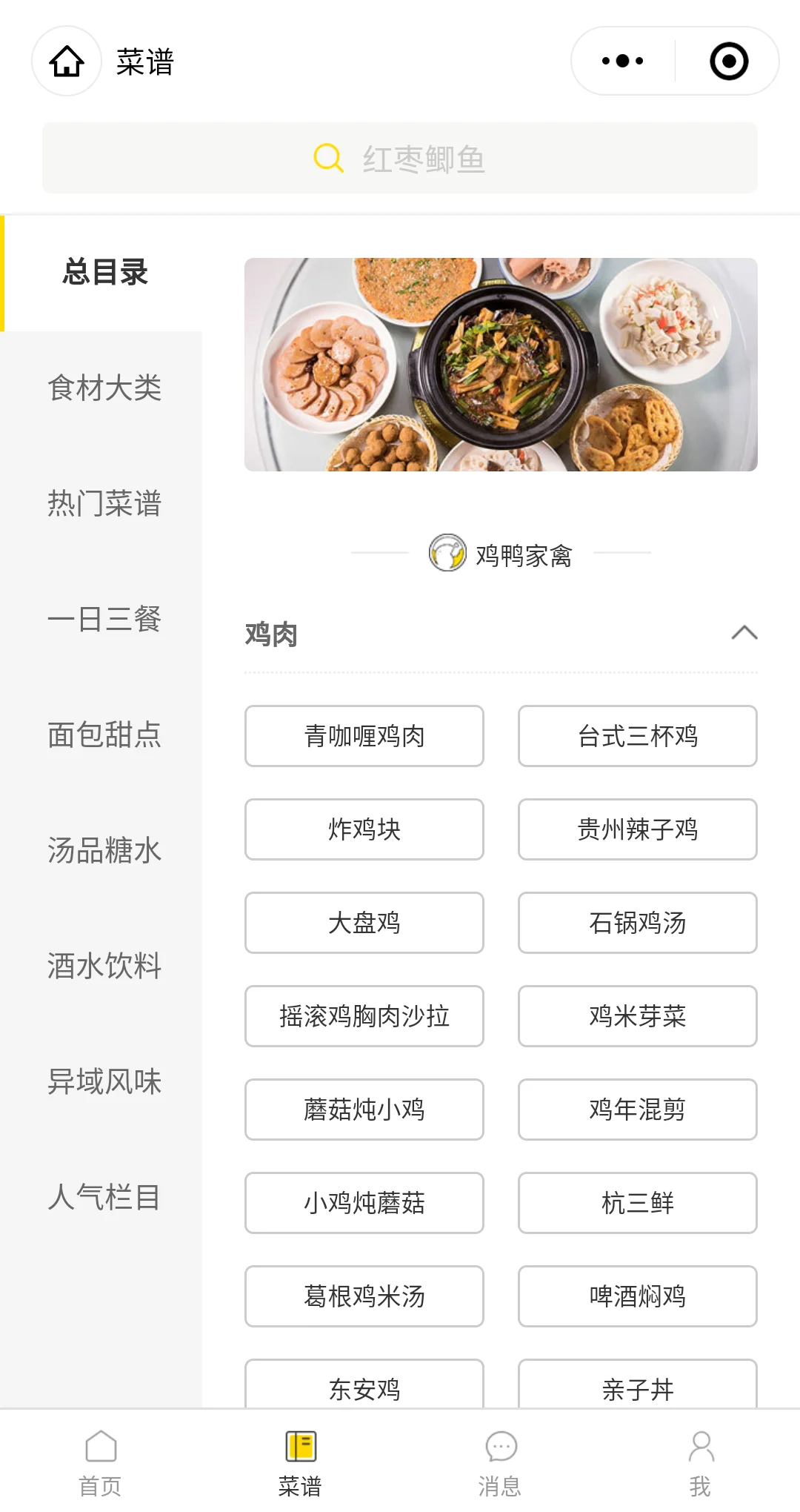Switch to 酒水饮料 category

pyautogui.click(x=104, y=966)
